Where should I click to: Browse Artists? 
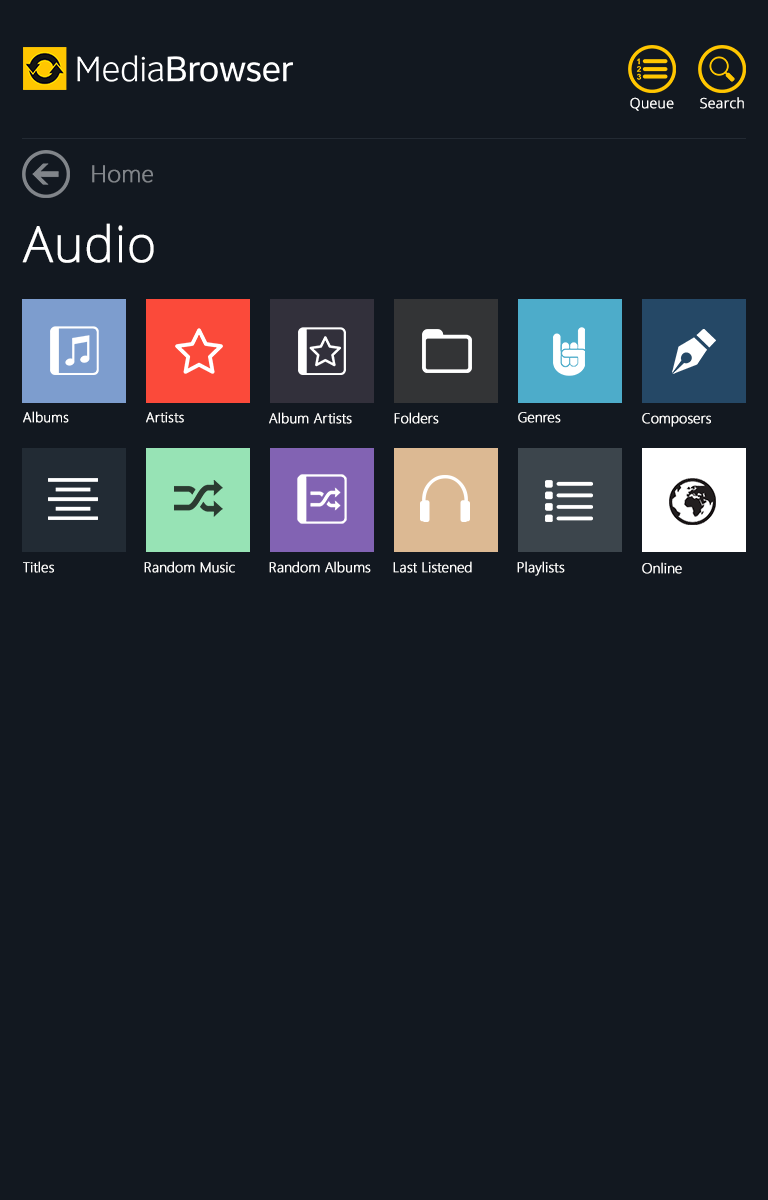(198, 351)
